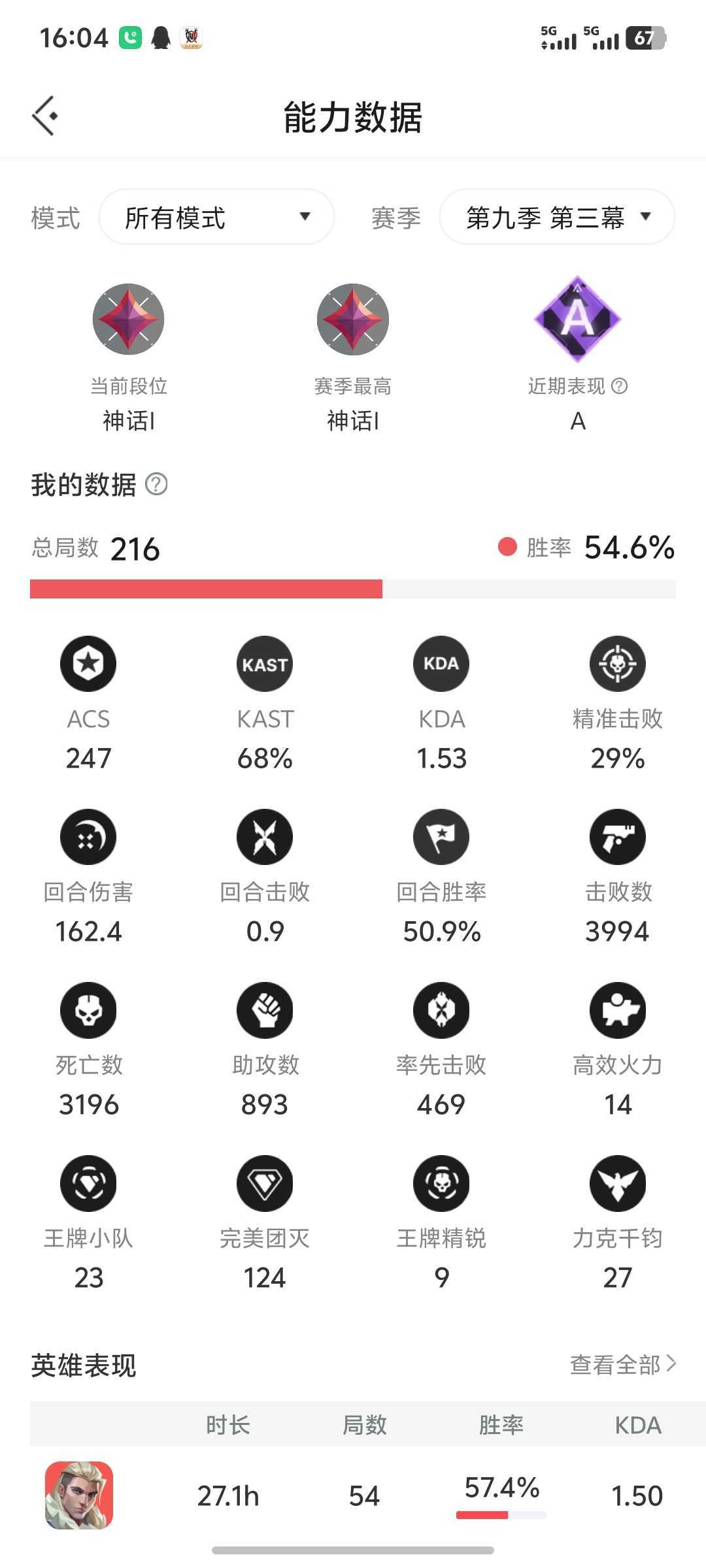The image size is (706, 1568).
Task: Tap the help icon next to 我的数据
Action: pyautogui.click(x=156, y=485)
